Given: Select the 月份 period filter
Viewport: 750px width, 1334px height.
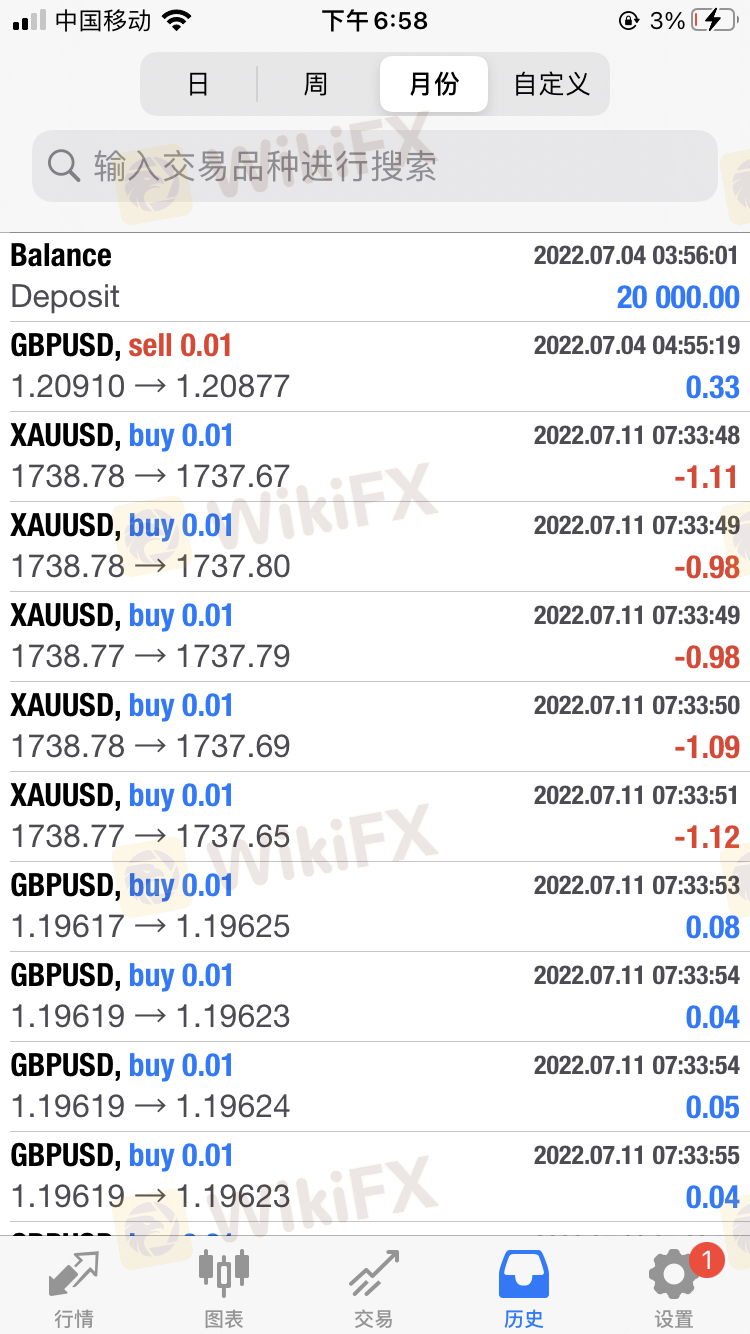Looking at the screenshot, I should coord(434,84).
